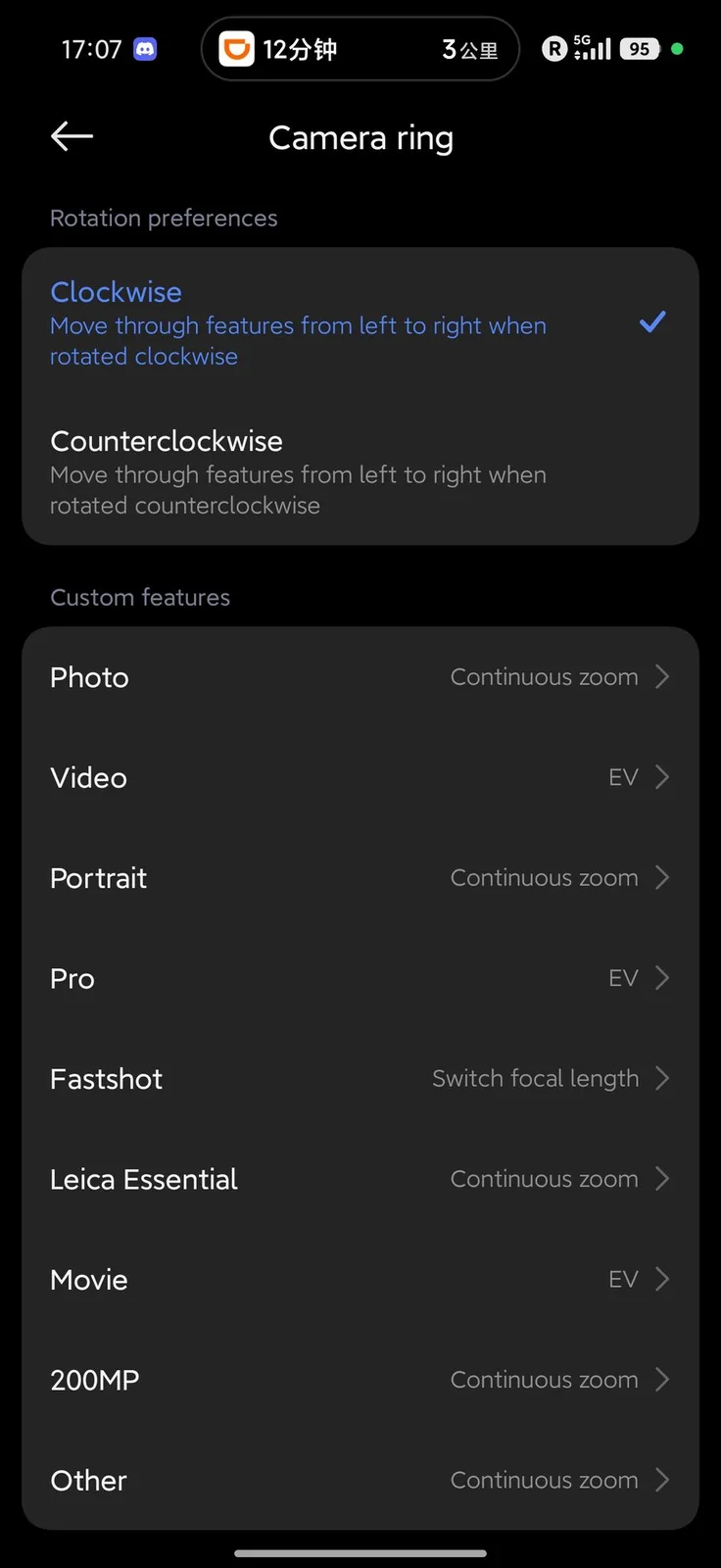
Task: Open the Other custom feature row
Action: click(x=360, y=1480)
